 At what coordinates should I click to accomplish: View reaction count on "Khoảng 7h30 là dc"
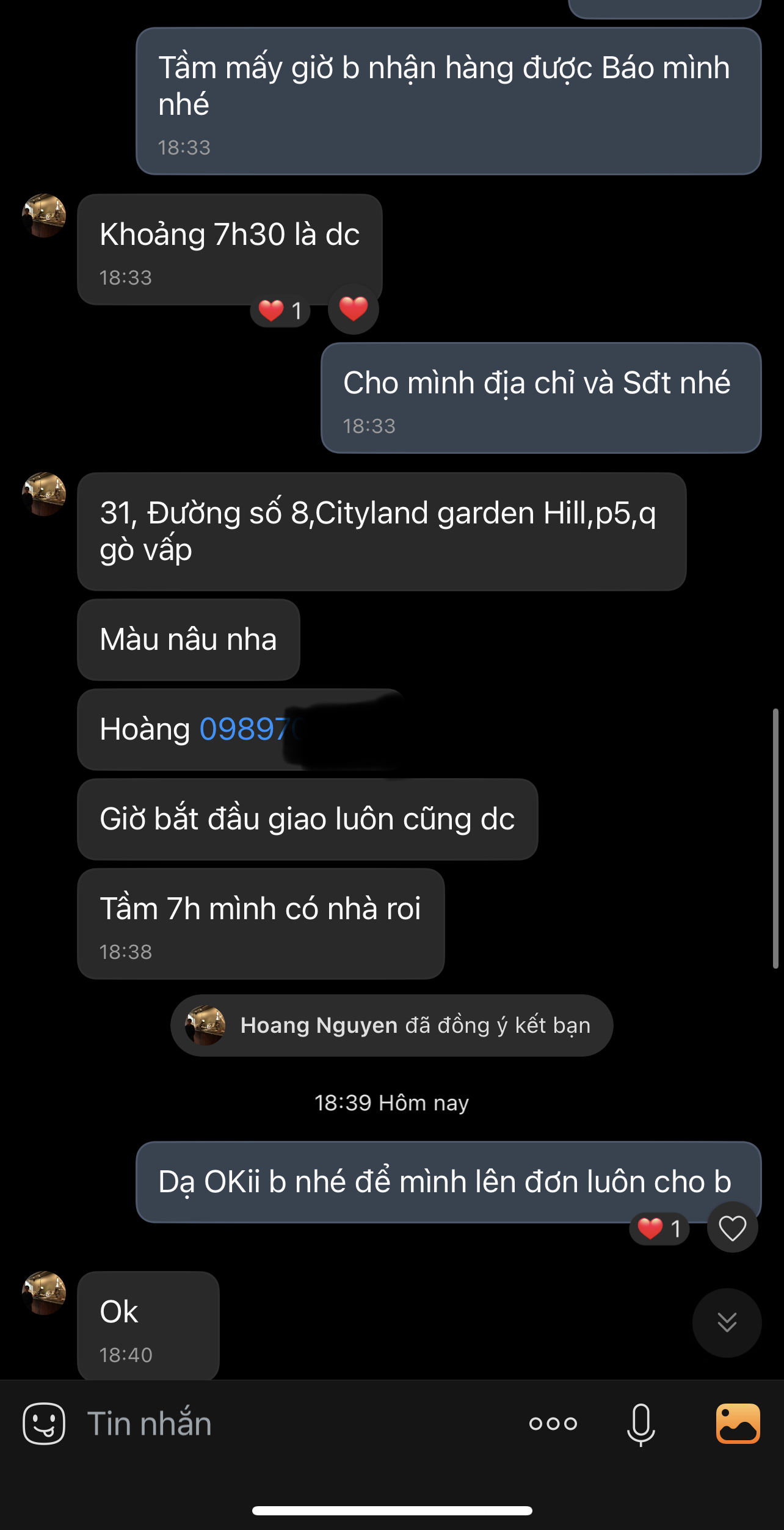[280, 311]
